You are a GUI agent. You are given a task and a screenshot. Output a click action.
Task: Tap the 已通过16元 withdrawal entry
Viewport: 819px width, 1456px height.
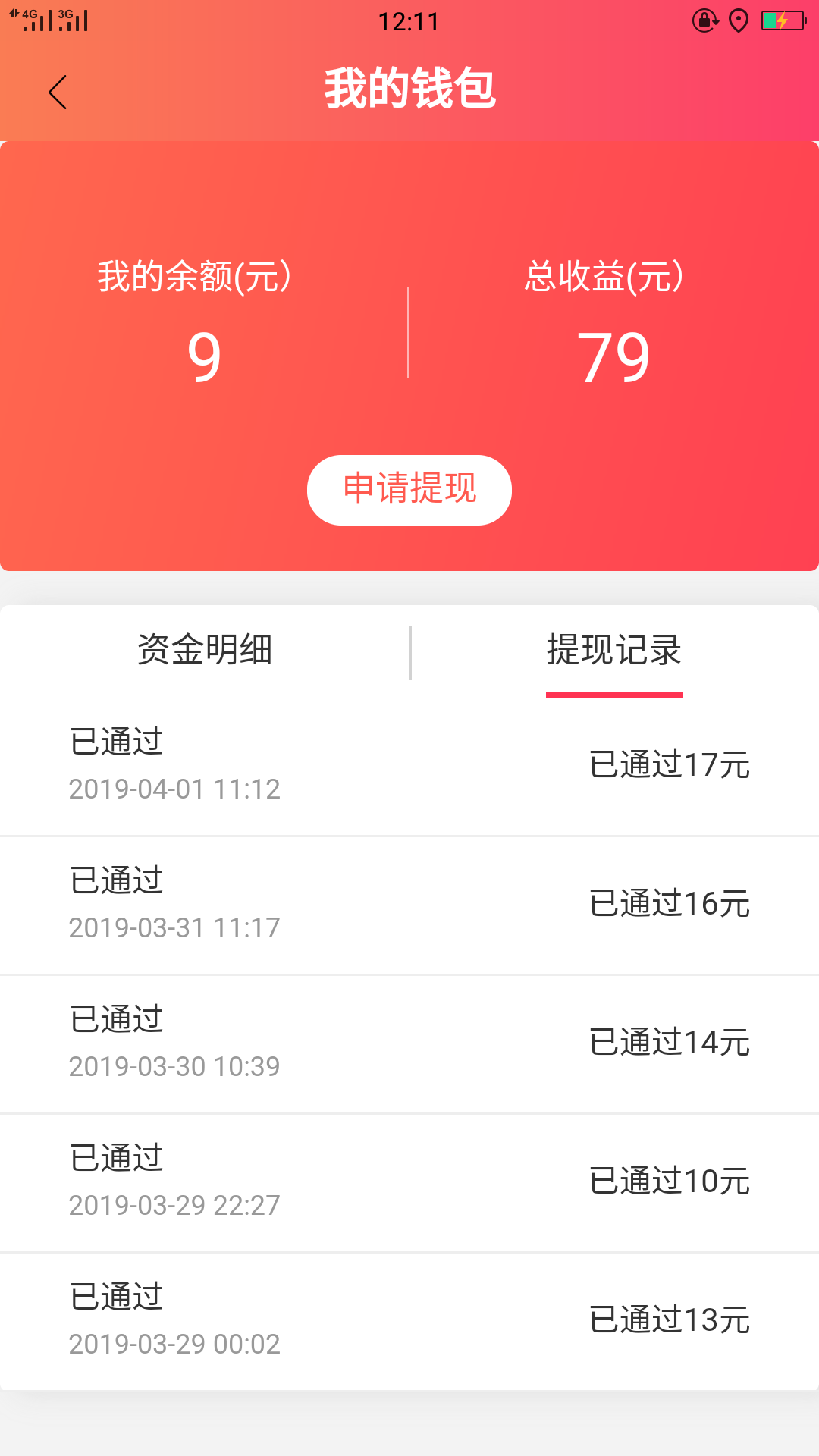(x=670, y=904)
